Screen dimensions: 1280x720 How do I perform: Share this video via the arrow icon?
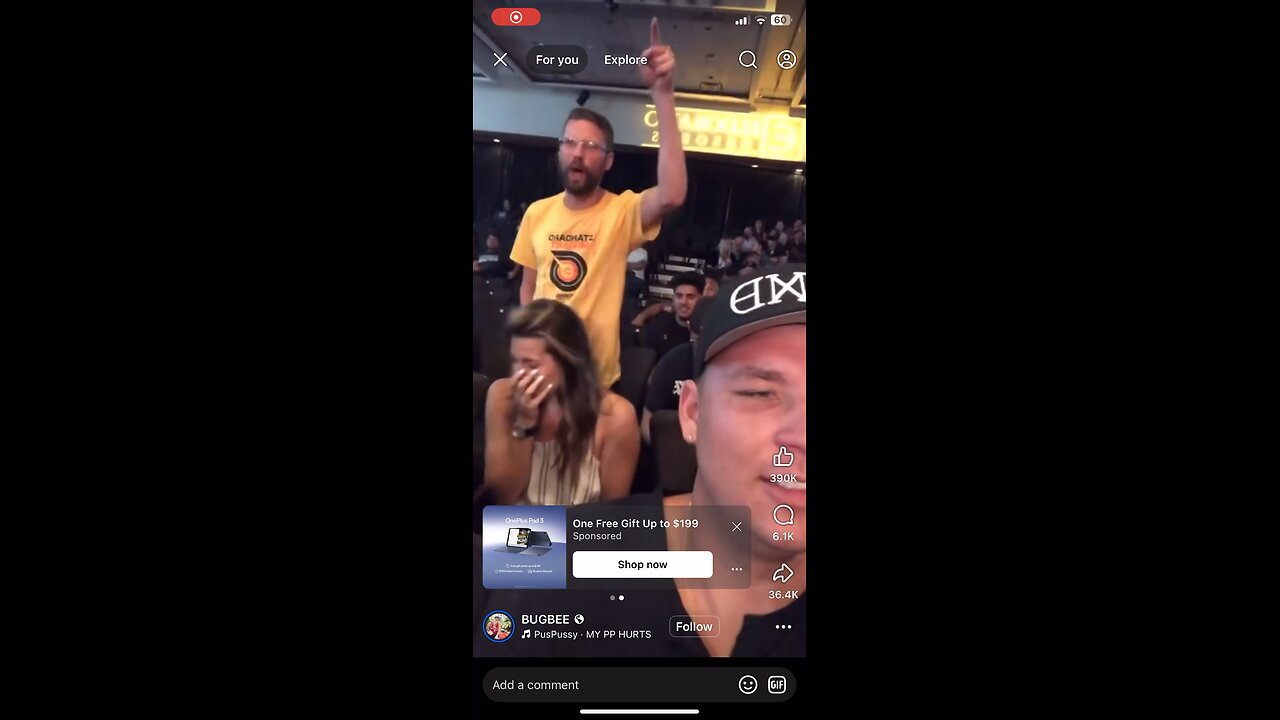[783, 574]
